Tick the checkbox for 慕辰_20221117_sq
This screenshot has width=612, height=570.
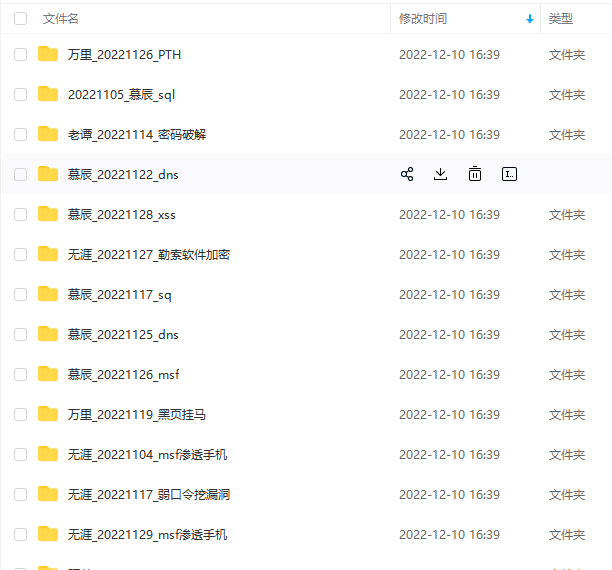20,294
